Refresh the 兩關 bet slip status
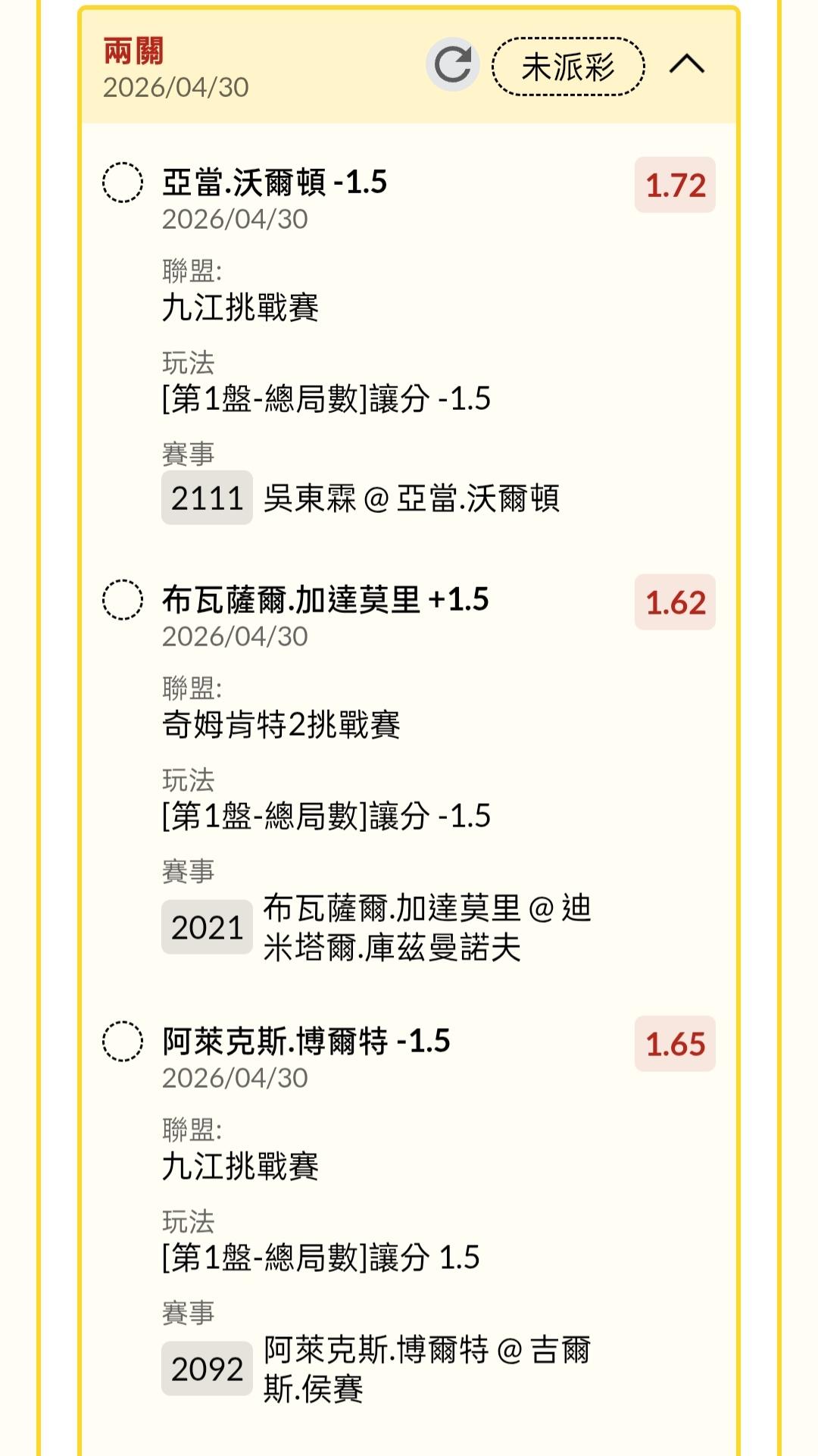Image resolution: width=818 pixels, height=1456 pixels. coord(453,65)
